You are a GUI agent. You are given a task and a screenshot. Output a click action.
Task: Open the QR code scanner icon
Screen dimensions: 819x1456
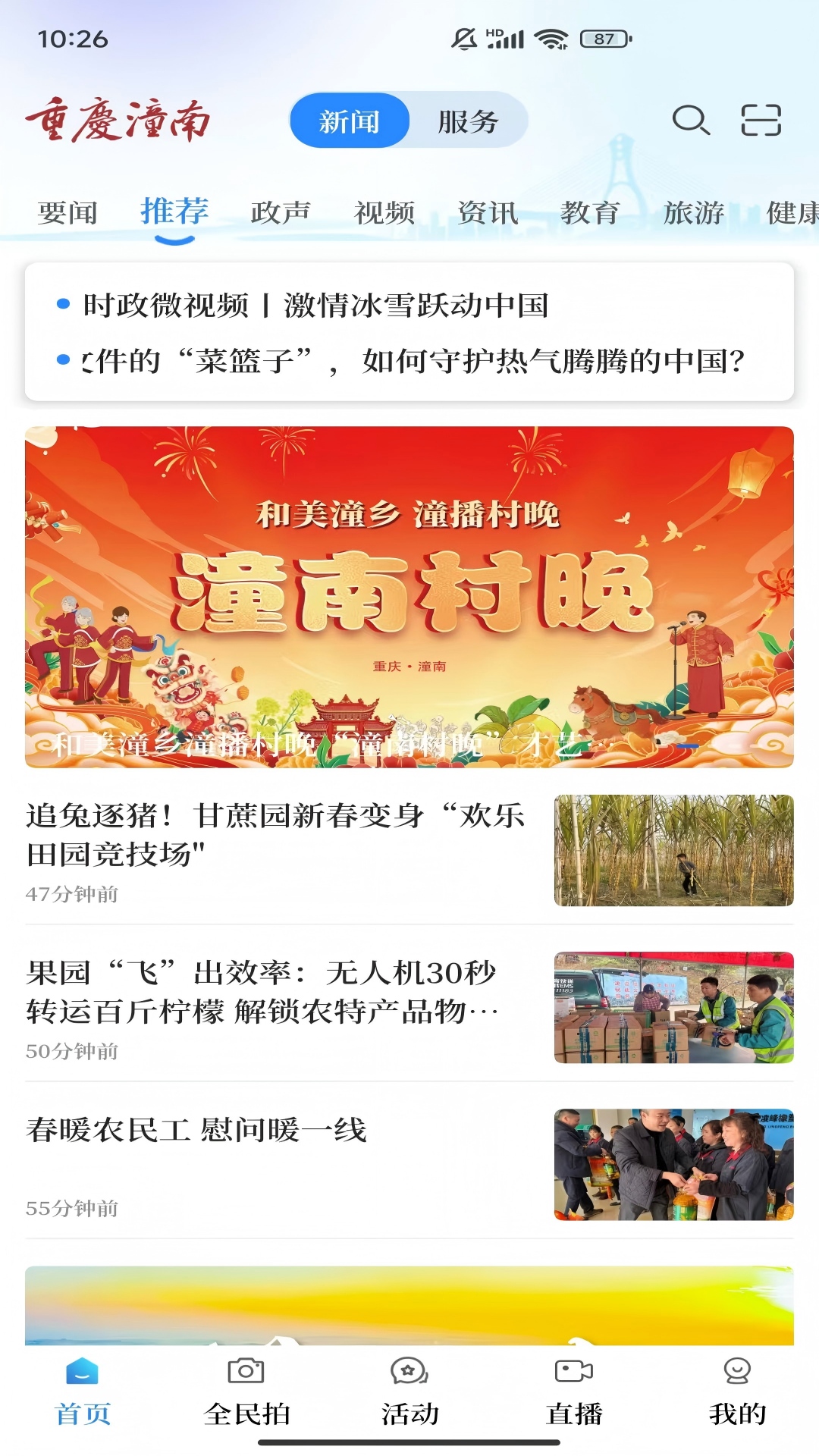(761, 119)
